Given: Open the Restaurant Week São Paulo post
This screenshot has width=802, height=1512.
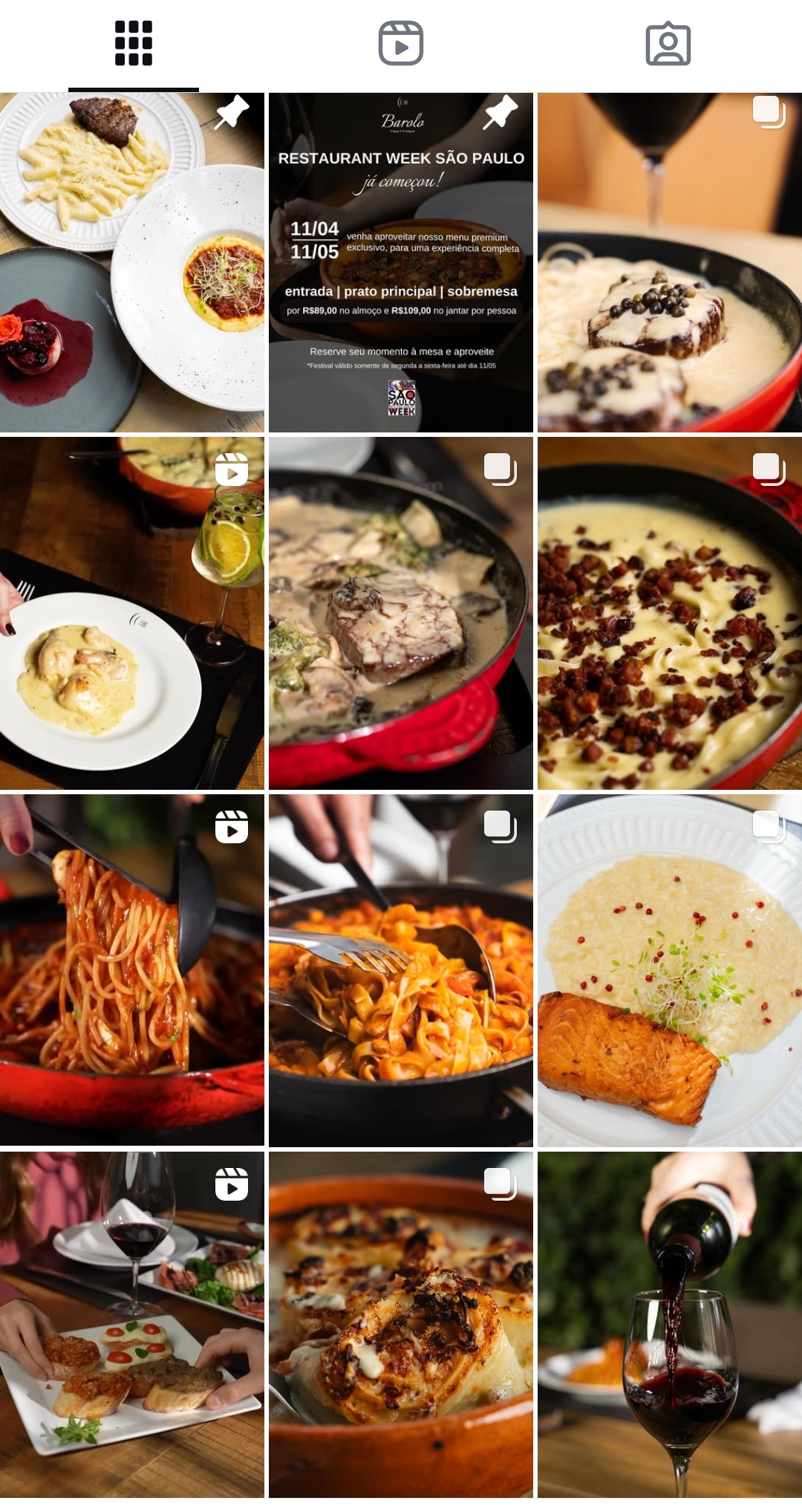Looking at the screenshot, I should (x=401, y=262).
